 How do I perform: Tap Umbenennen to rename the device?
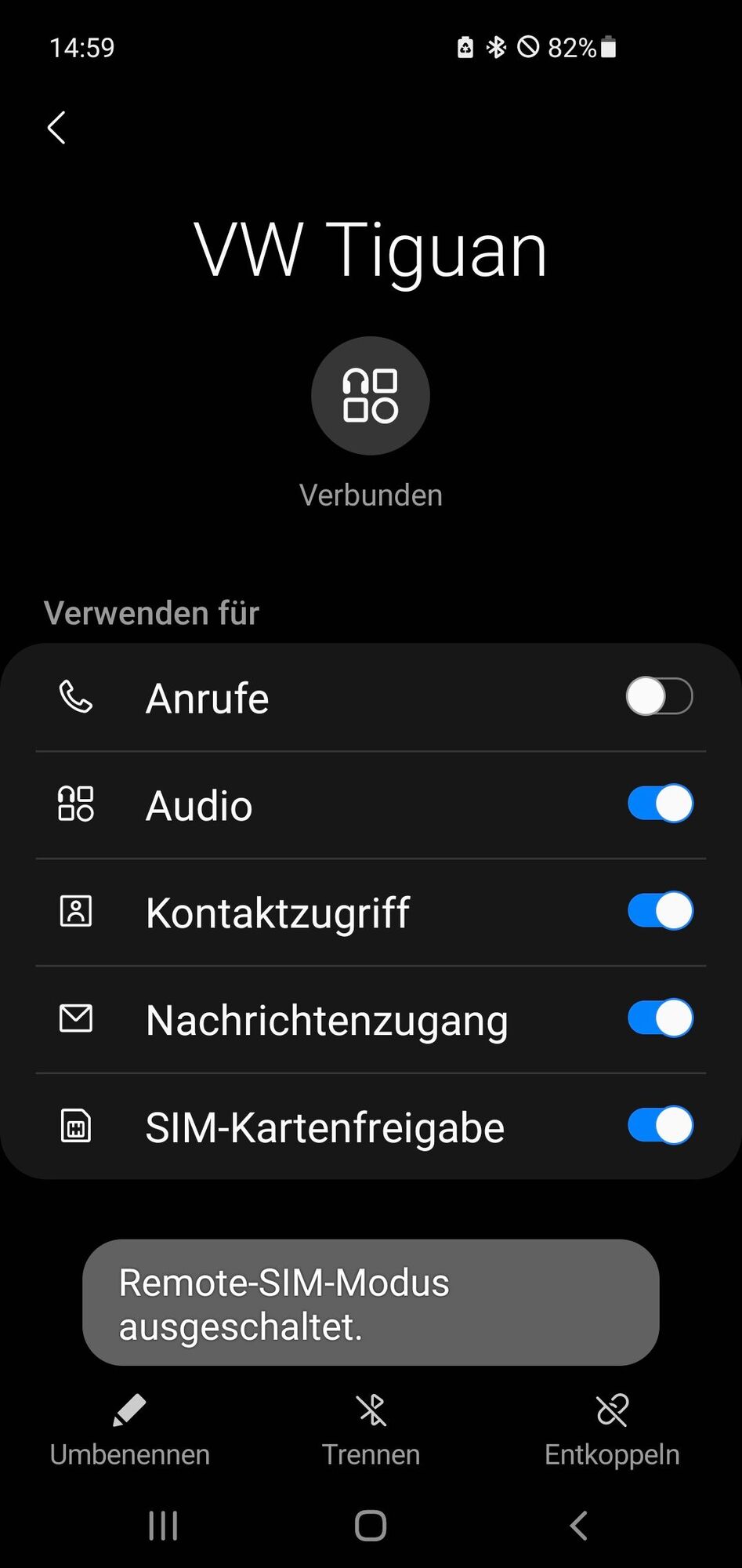(x=130, y=1432)
